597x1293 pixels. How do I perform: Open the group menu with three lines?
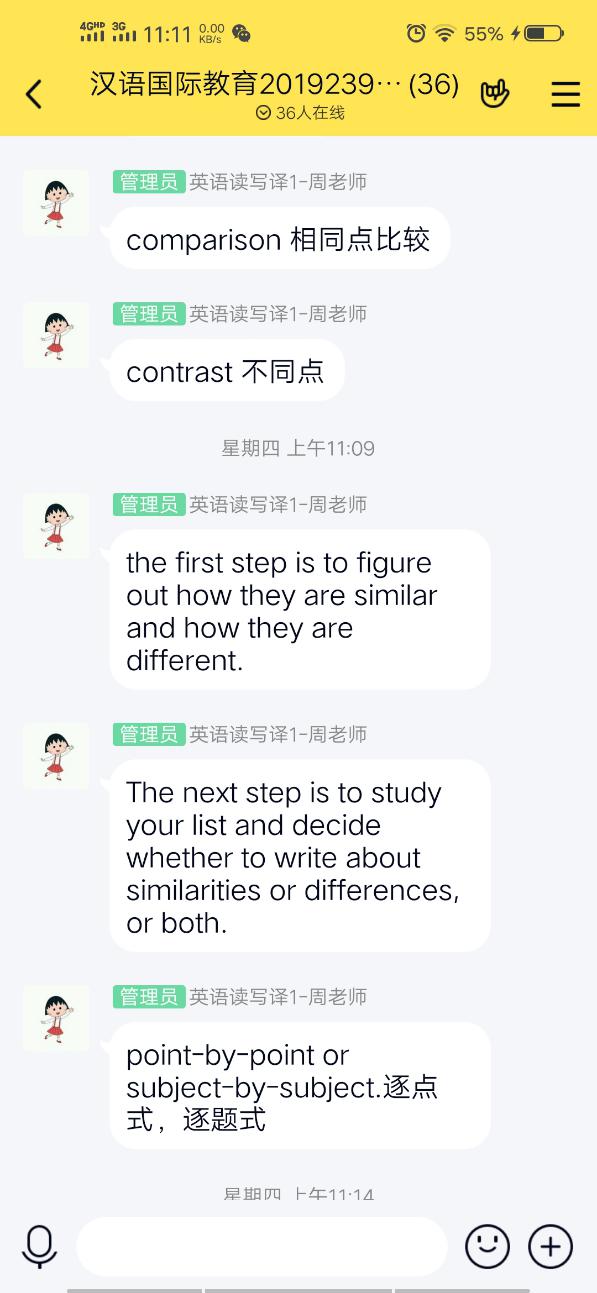(x=566, y=94)
